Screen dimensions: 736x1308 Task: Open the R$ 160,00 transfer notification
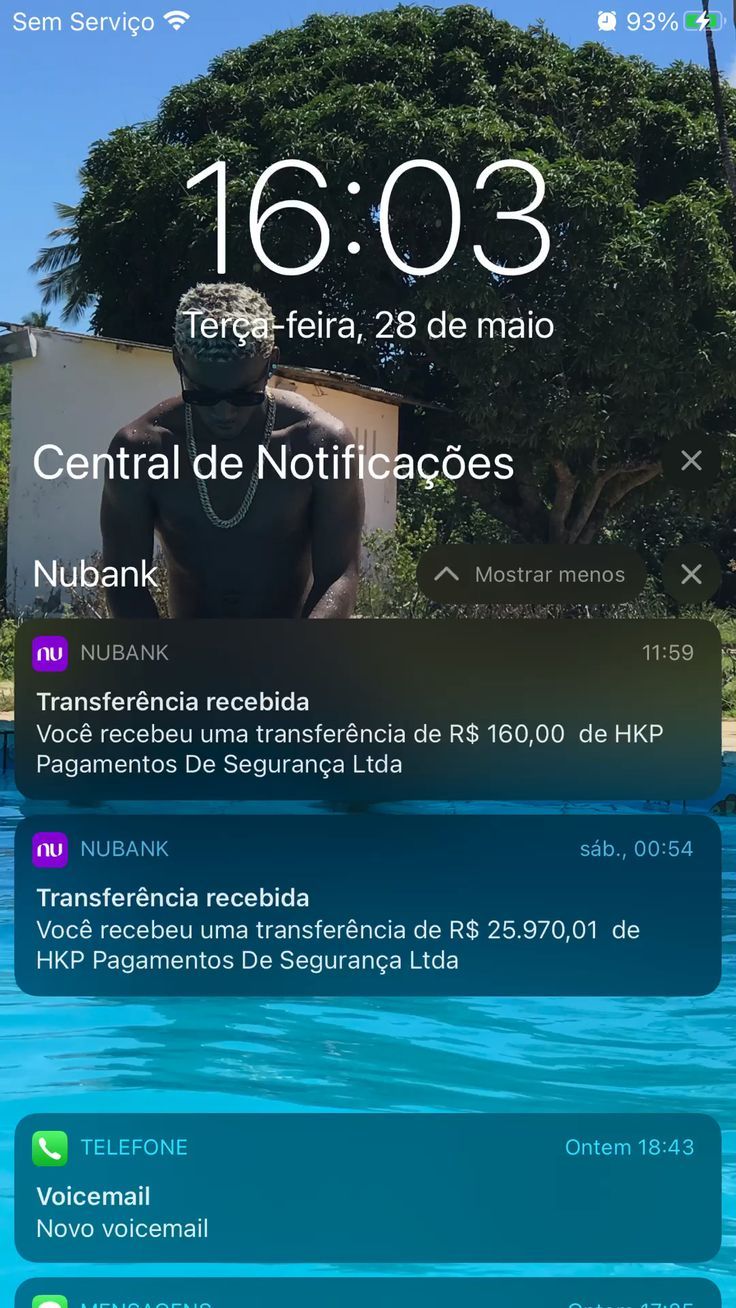tap(368, 710)
